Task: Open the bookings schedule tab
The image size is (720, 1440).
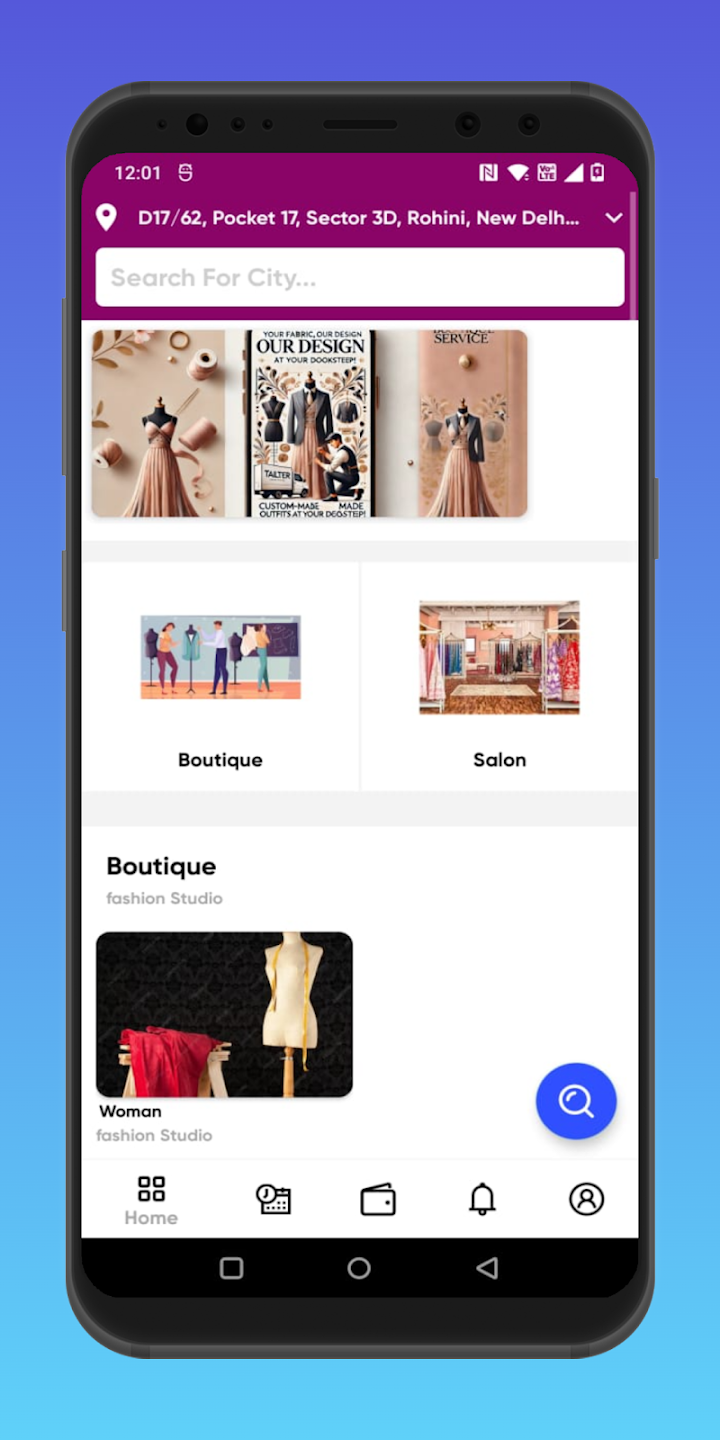Action: [x=273, y=1199]
